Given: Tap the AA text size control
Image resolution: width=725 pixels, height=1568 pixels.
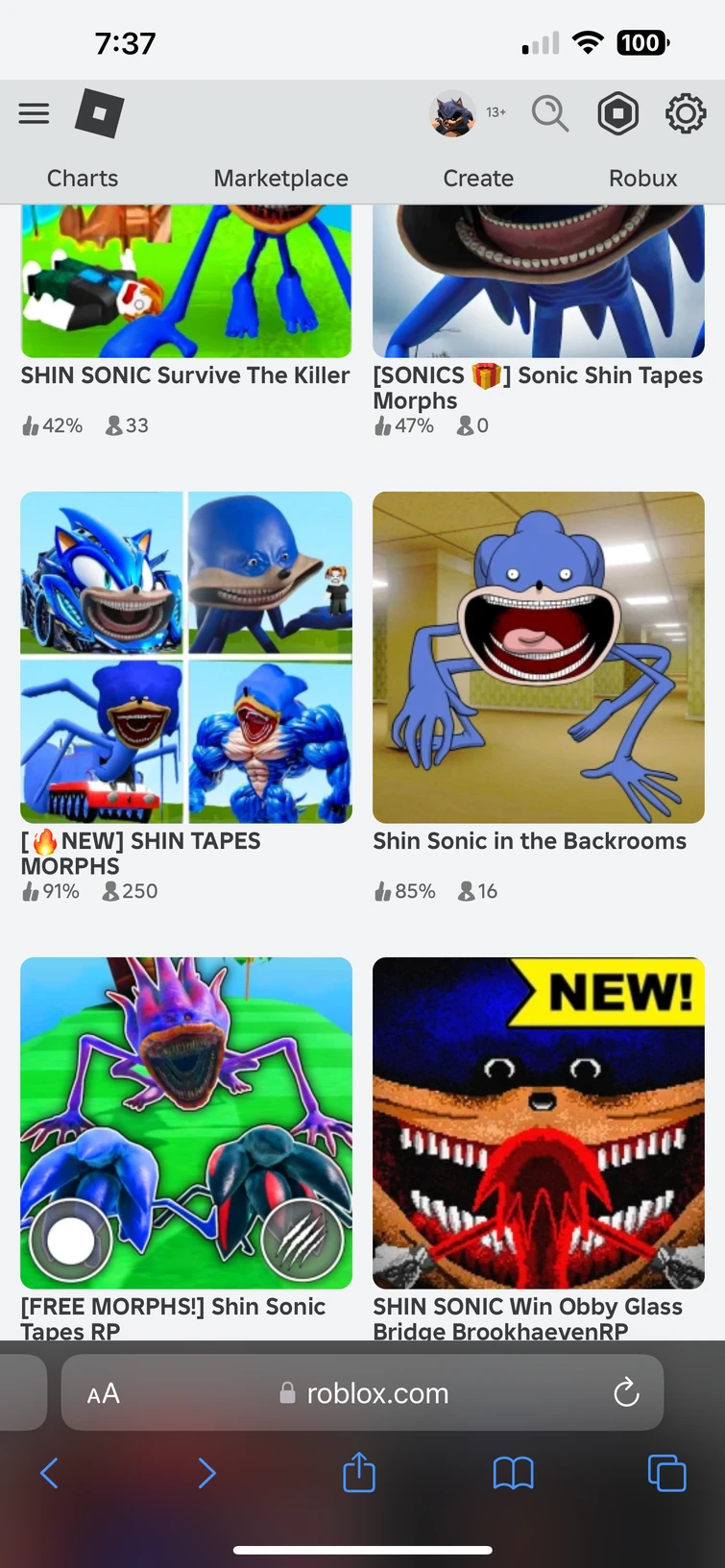Looking at the screenshot, I should [102, 1392].
